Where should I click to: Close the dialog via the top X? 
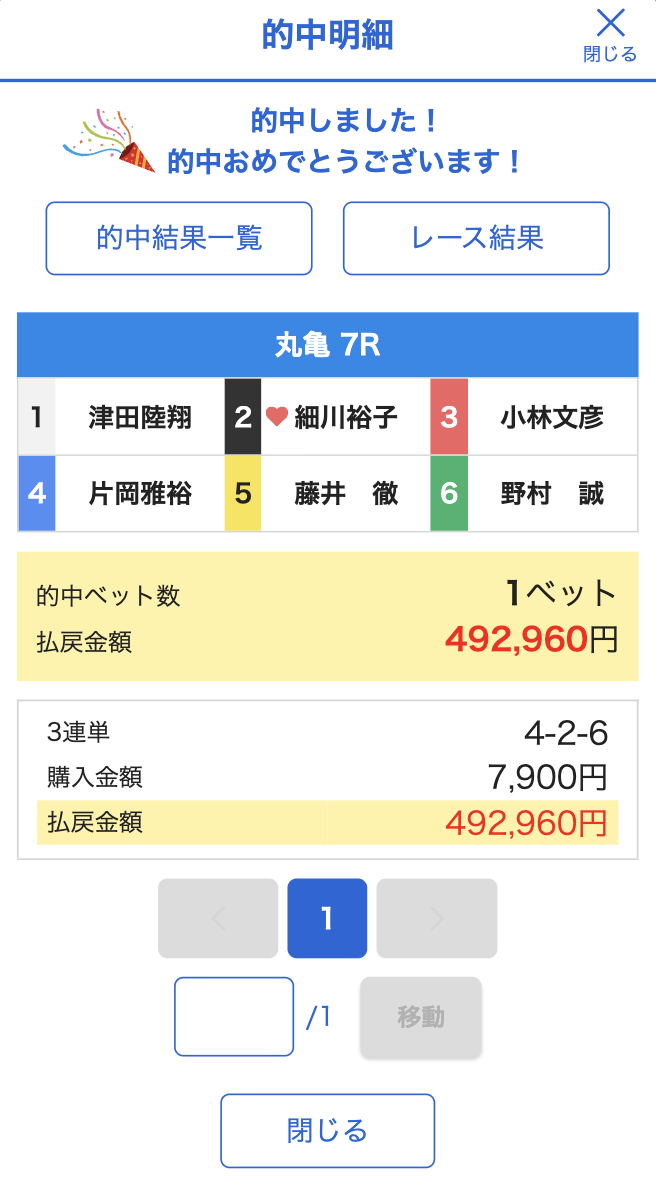(x=610, y=33)
